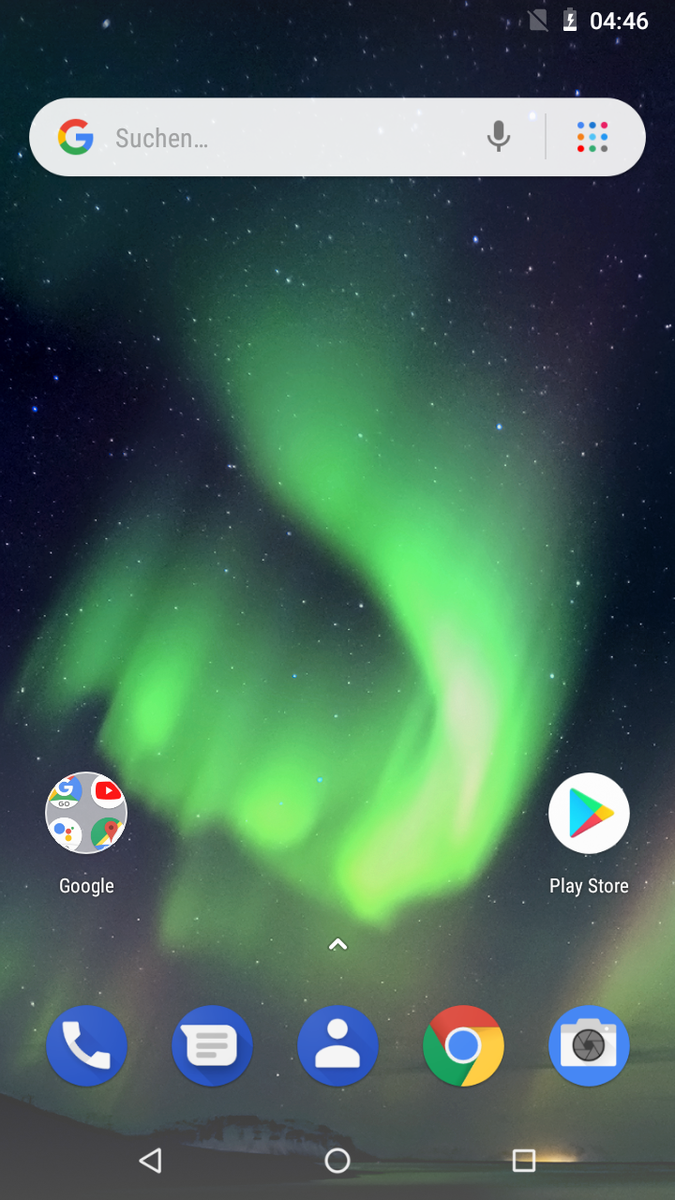The width and height of the screenshot is (675, 1200).
Task: Open the Messages app
Action: [212, 1046]
